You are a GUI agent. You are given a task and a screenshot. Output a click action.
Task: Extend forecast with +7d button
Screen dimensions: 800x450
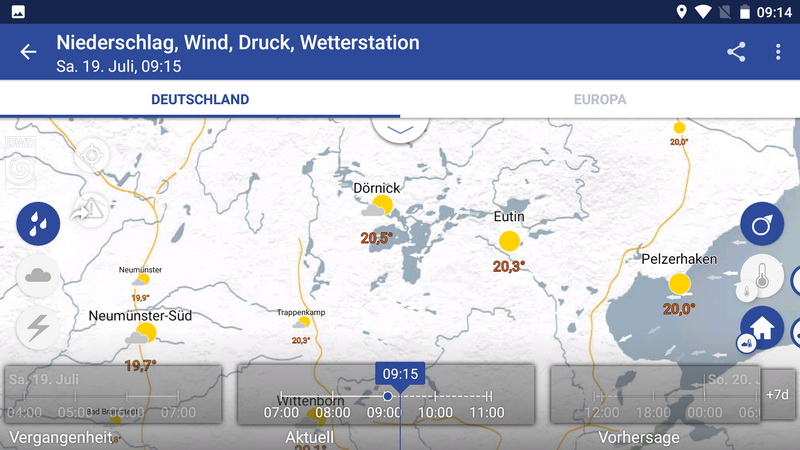(x=778, y=395)
